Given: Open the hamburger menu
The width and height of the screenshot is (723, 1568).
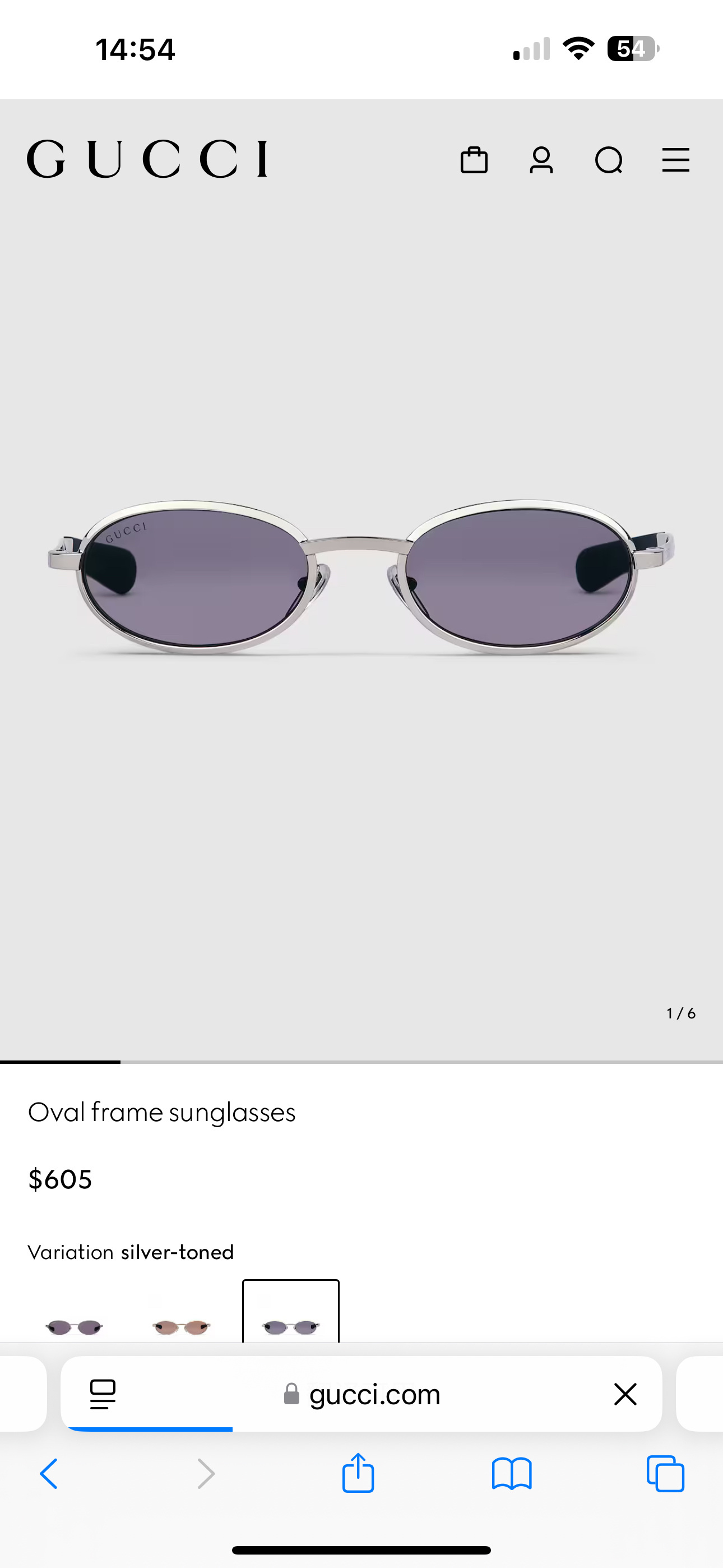Looking at the screenshot, I should (x=675, y=161).
